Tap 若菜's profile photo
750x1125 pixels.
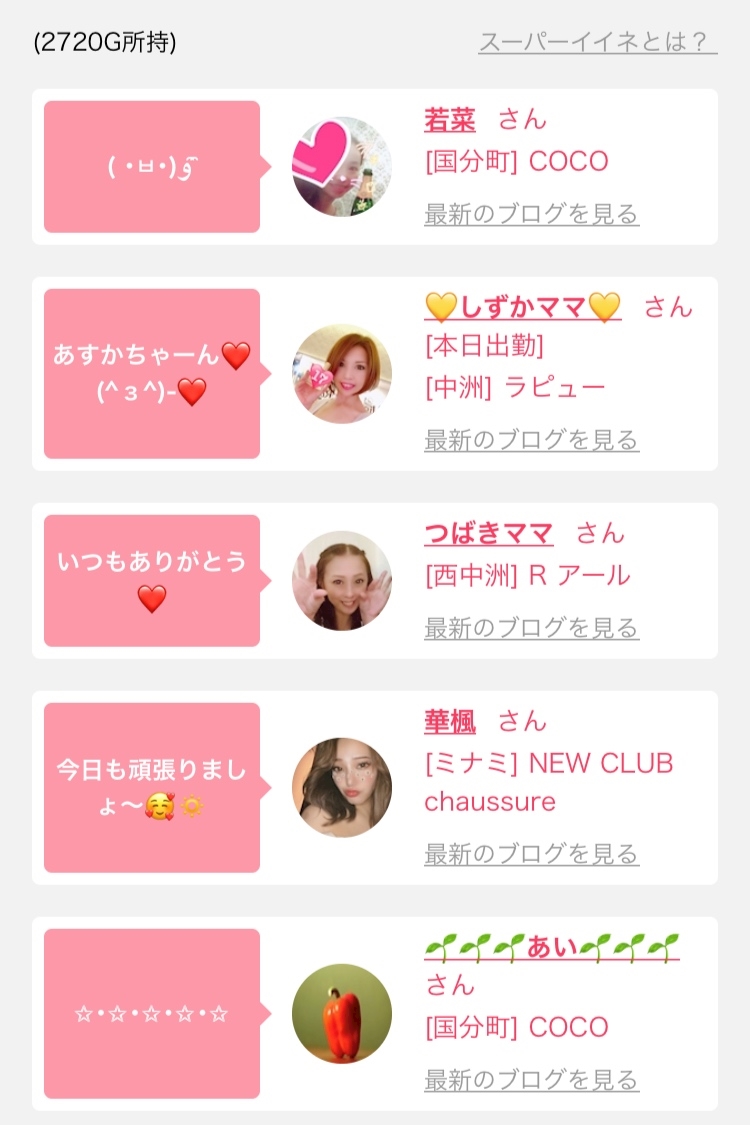point(342,167)
